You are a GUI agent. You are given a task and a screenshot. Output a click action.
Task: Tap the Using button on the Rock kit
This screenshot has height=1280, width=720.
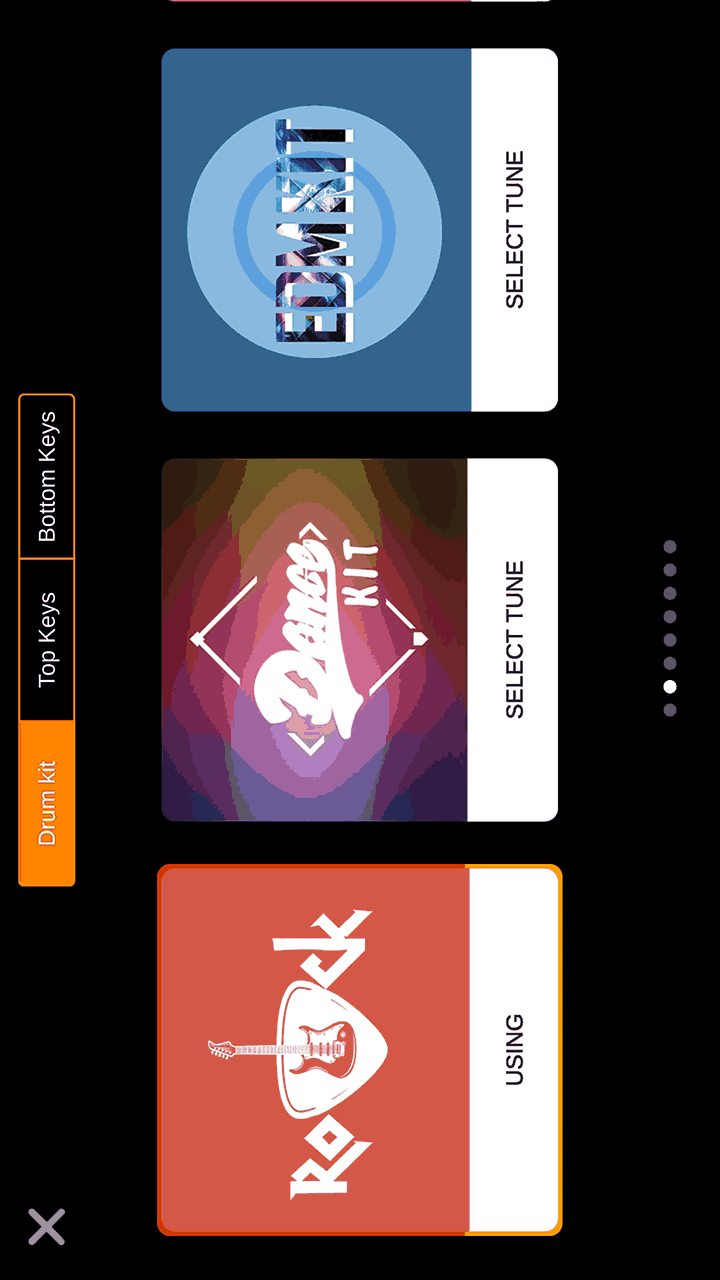(514, 1050)
